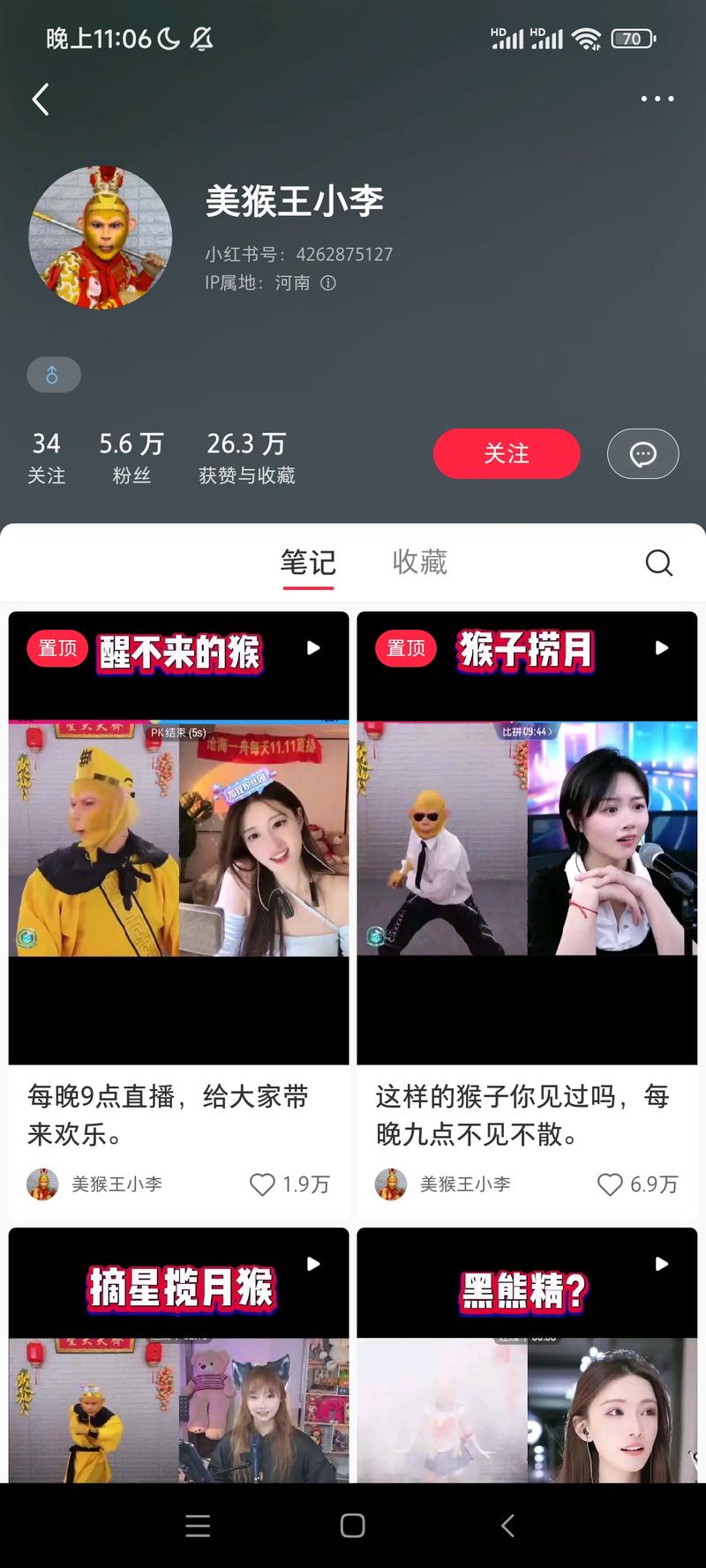Open the search icon on notes page

658,563
